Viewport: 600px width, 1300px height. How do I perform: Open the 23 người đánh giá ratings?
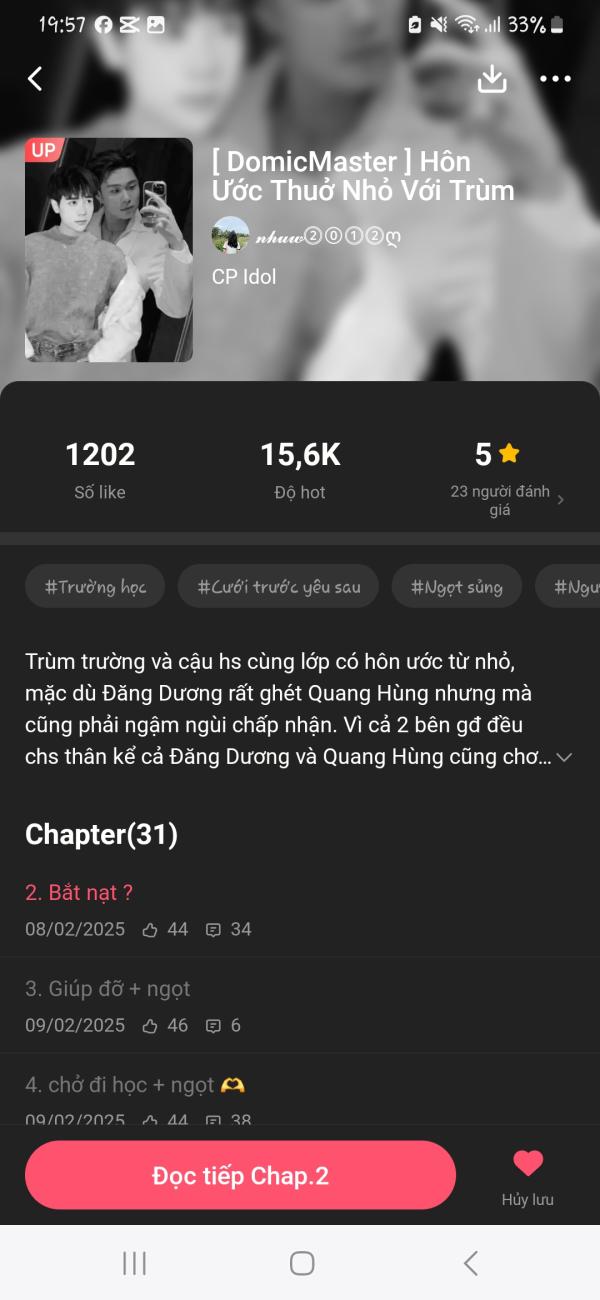(507, 499)
